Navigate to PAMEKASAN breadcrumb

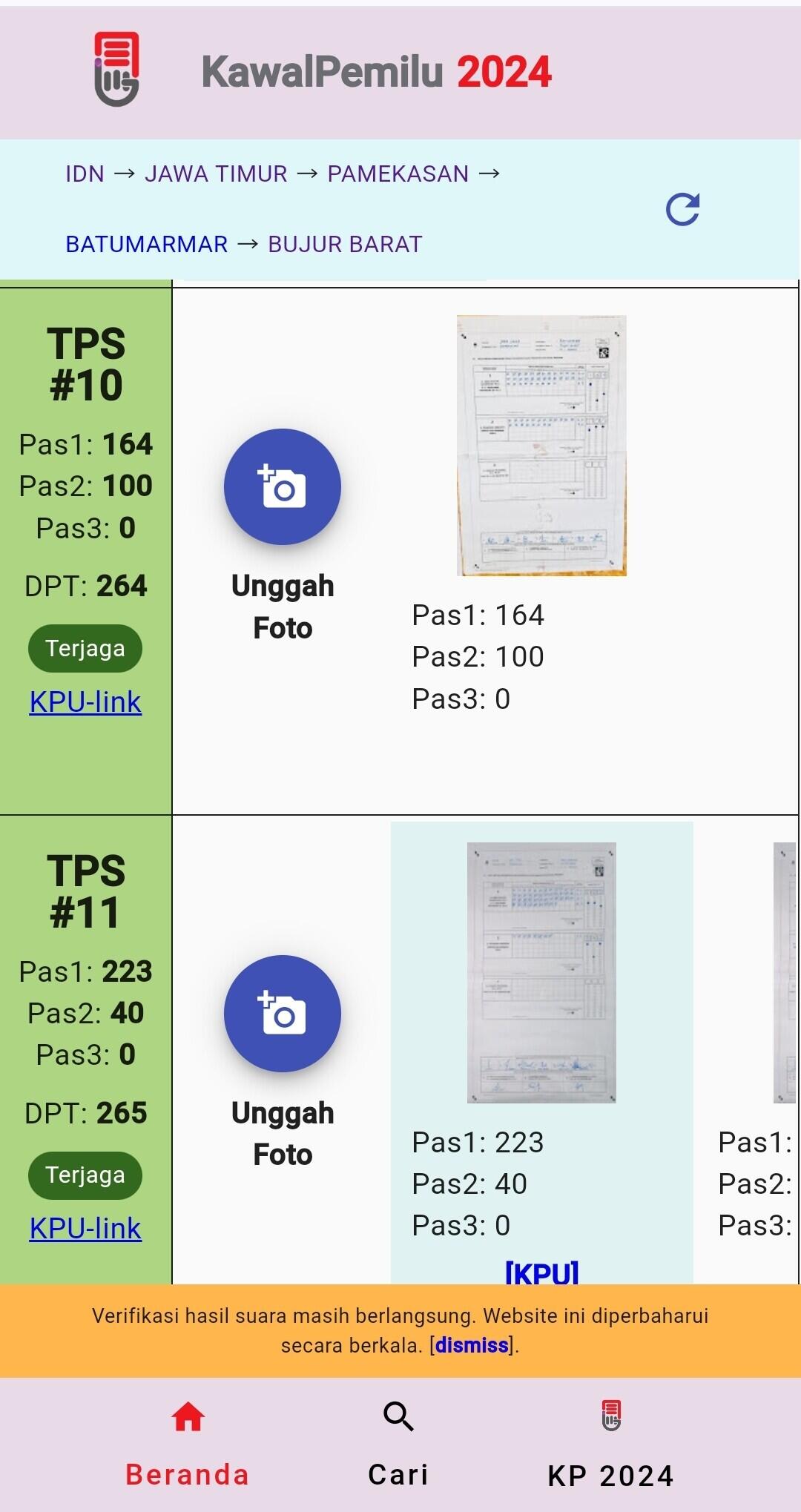pos(398,174)
